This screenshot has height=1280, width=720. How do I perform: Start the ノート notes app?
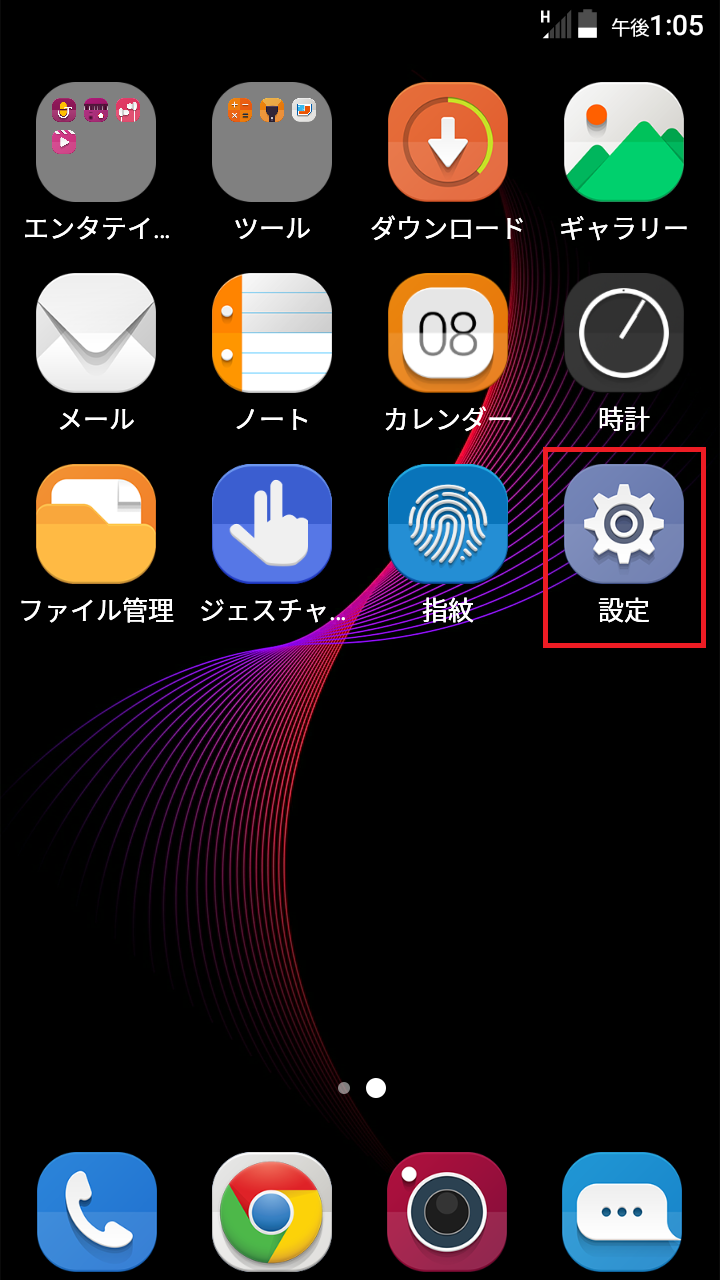coord(271,332)
